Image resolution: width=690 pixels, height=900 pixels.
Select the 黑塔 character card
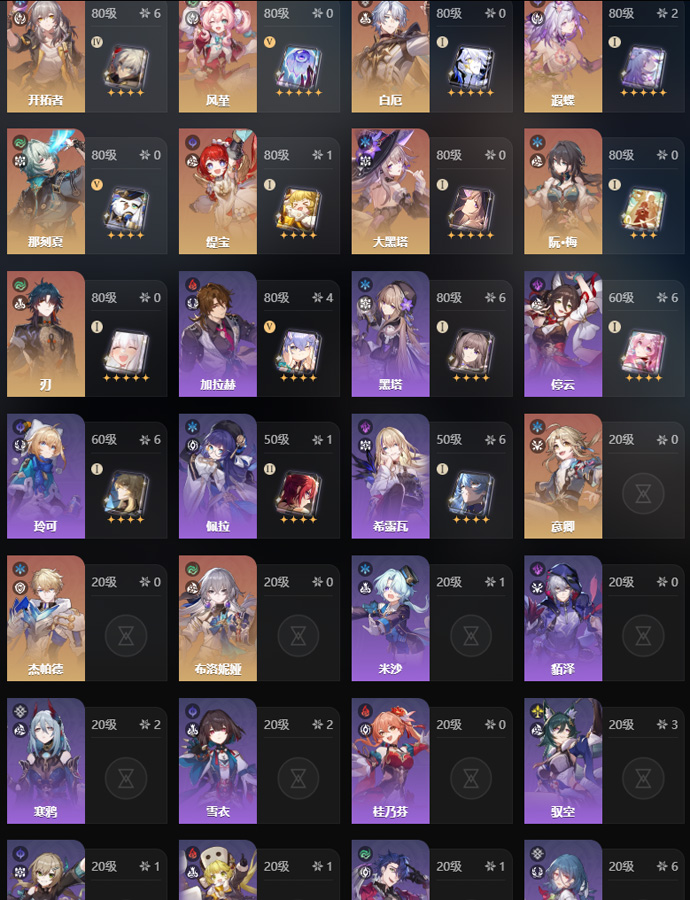[x=390, y=333]
